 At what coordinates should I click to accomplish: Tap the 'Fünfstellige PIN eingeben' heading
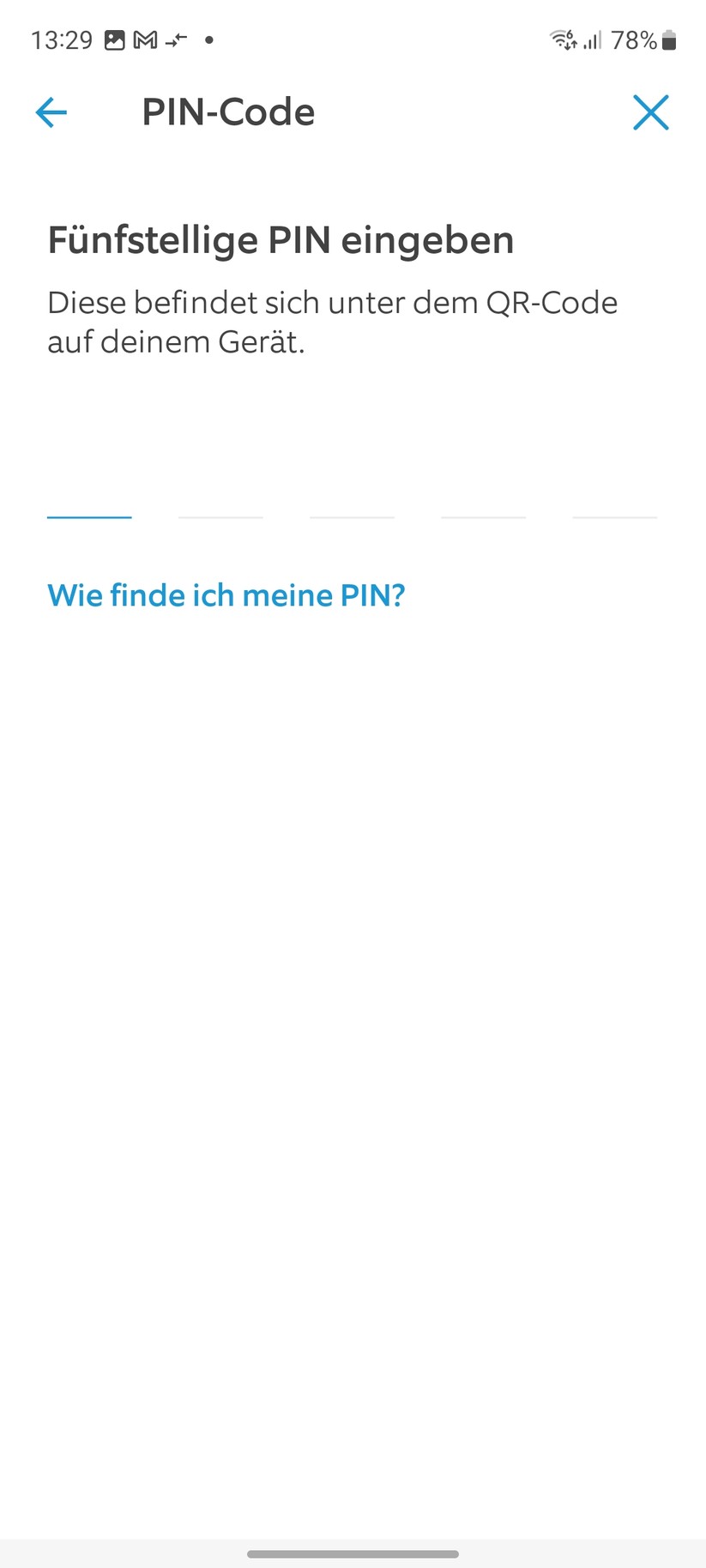pyautogui.click(x=281, y=240)
